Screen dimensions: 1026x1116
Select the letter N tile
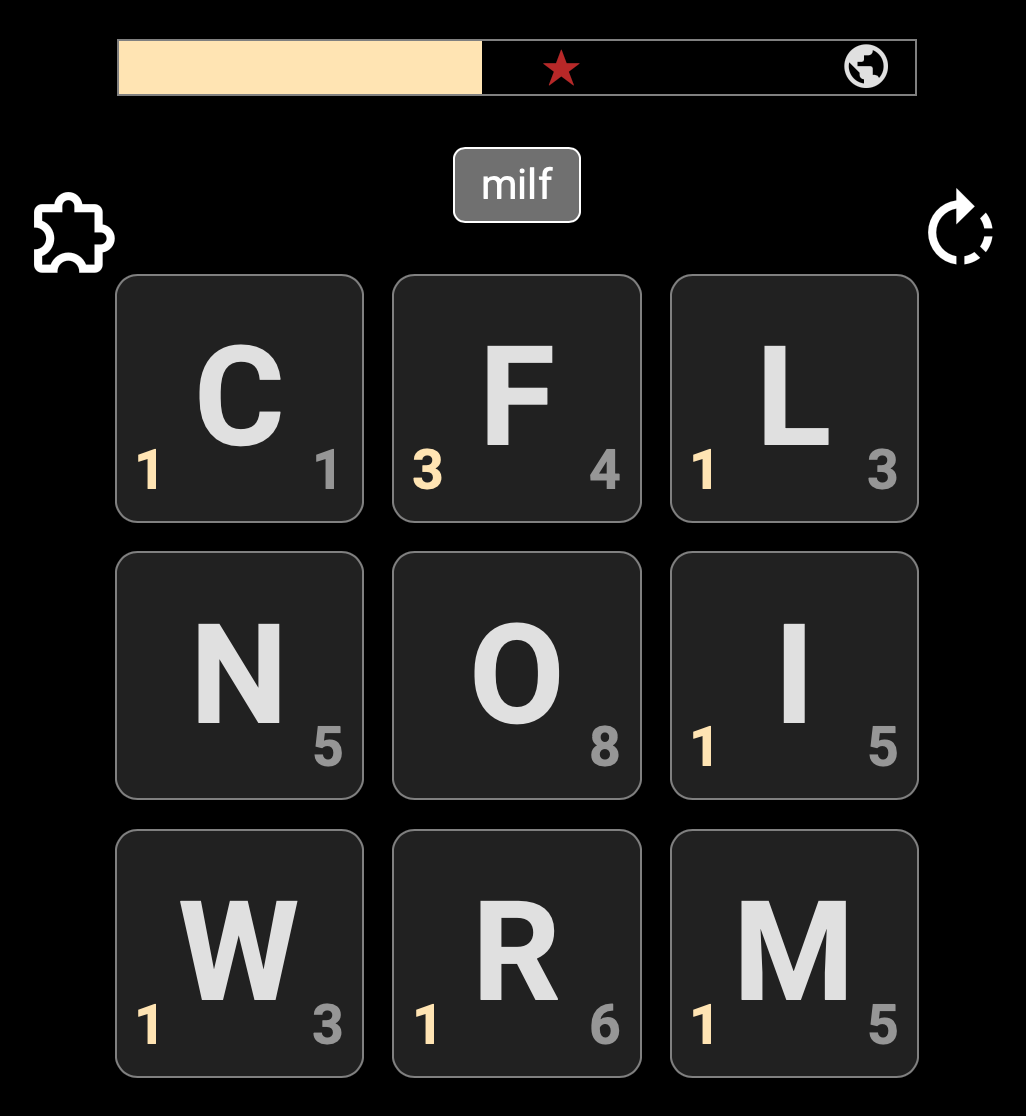tap(239, 675)
